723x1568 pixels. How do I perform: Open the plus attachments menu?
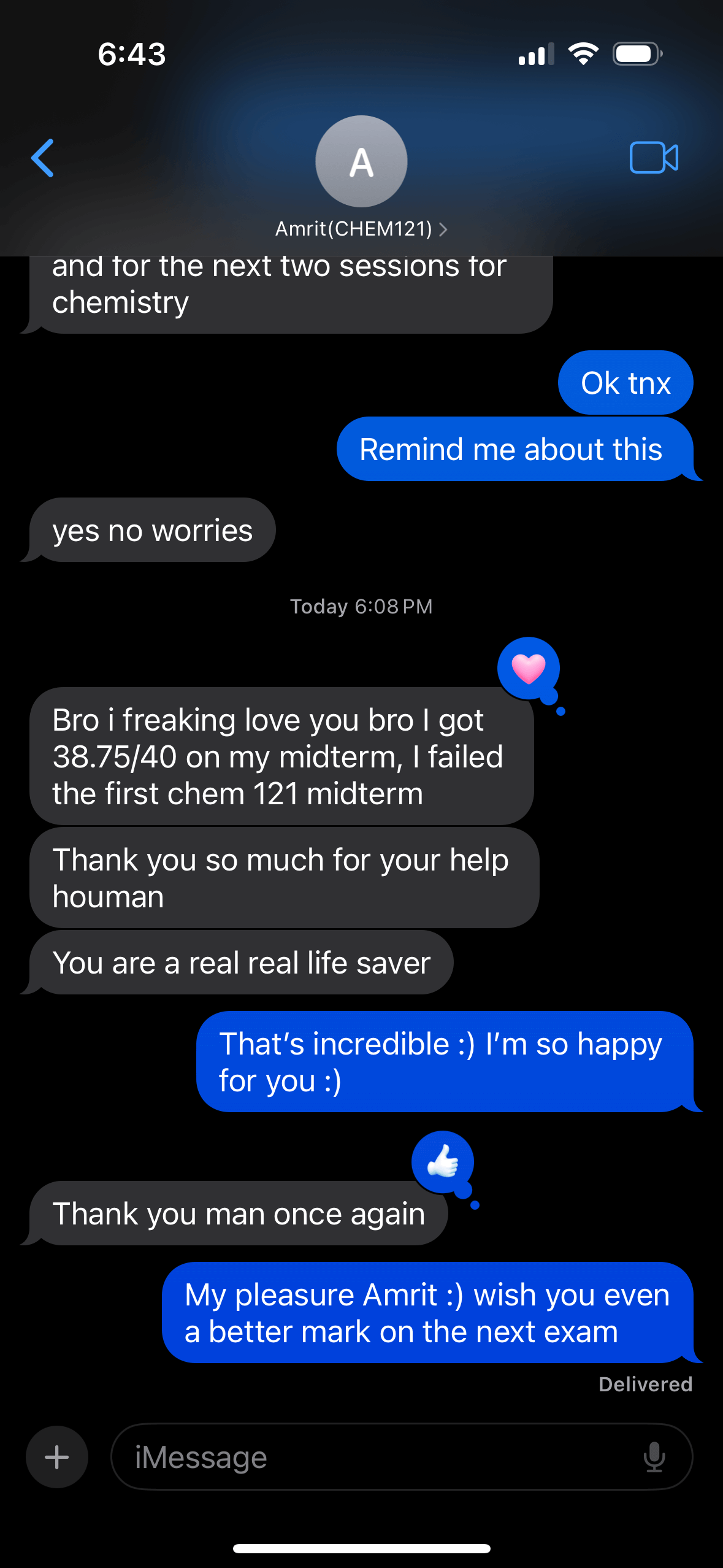(57, 1457)
